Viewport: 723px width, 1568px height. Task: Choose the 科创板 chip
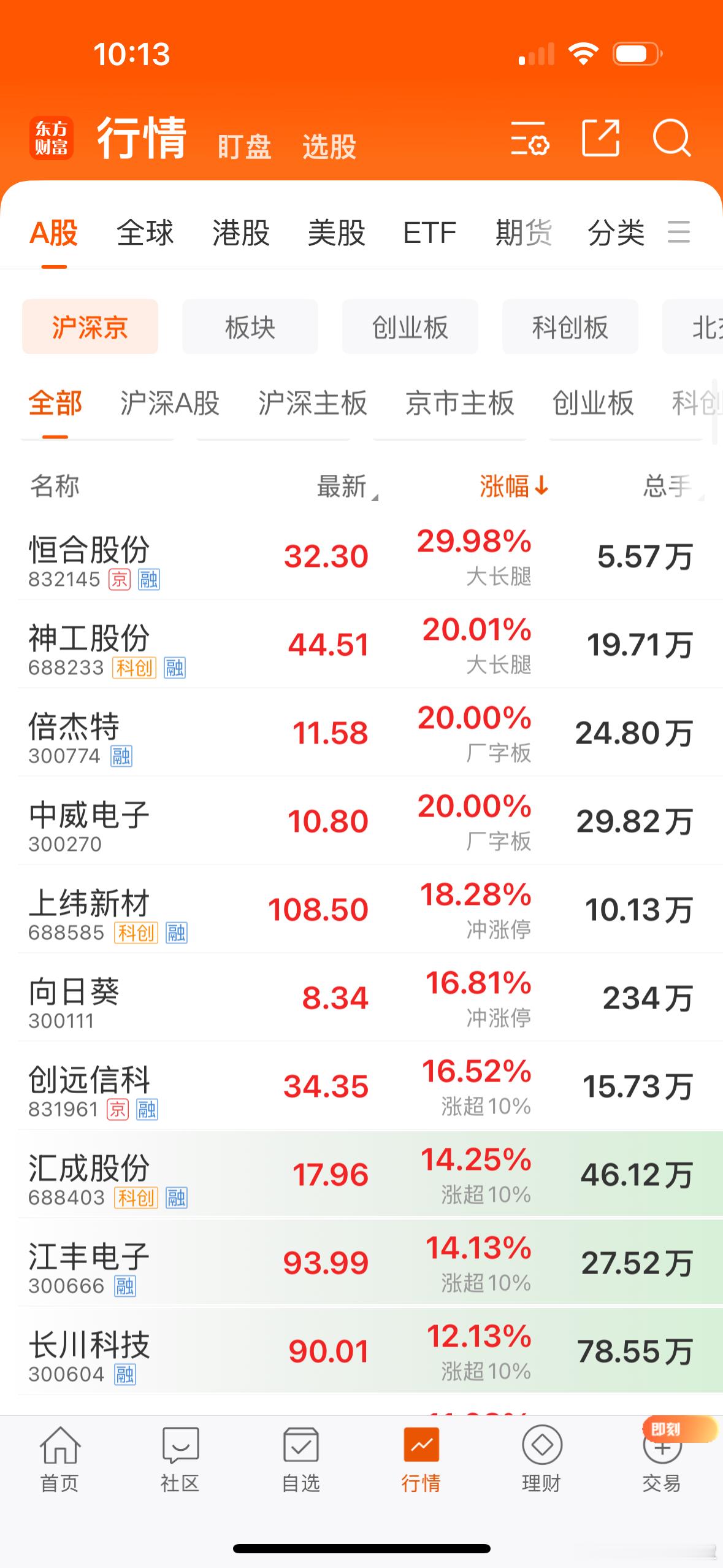pyautogui.click(x=570, y=326)
